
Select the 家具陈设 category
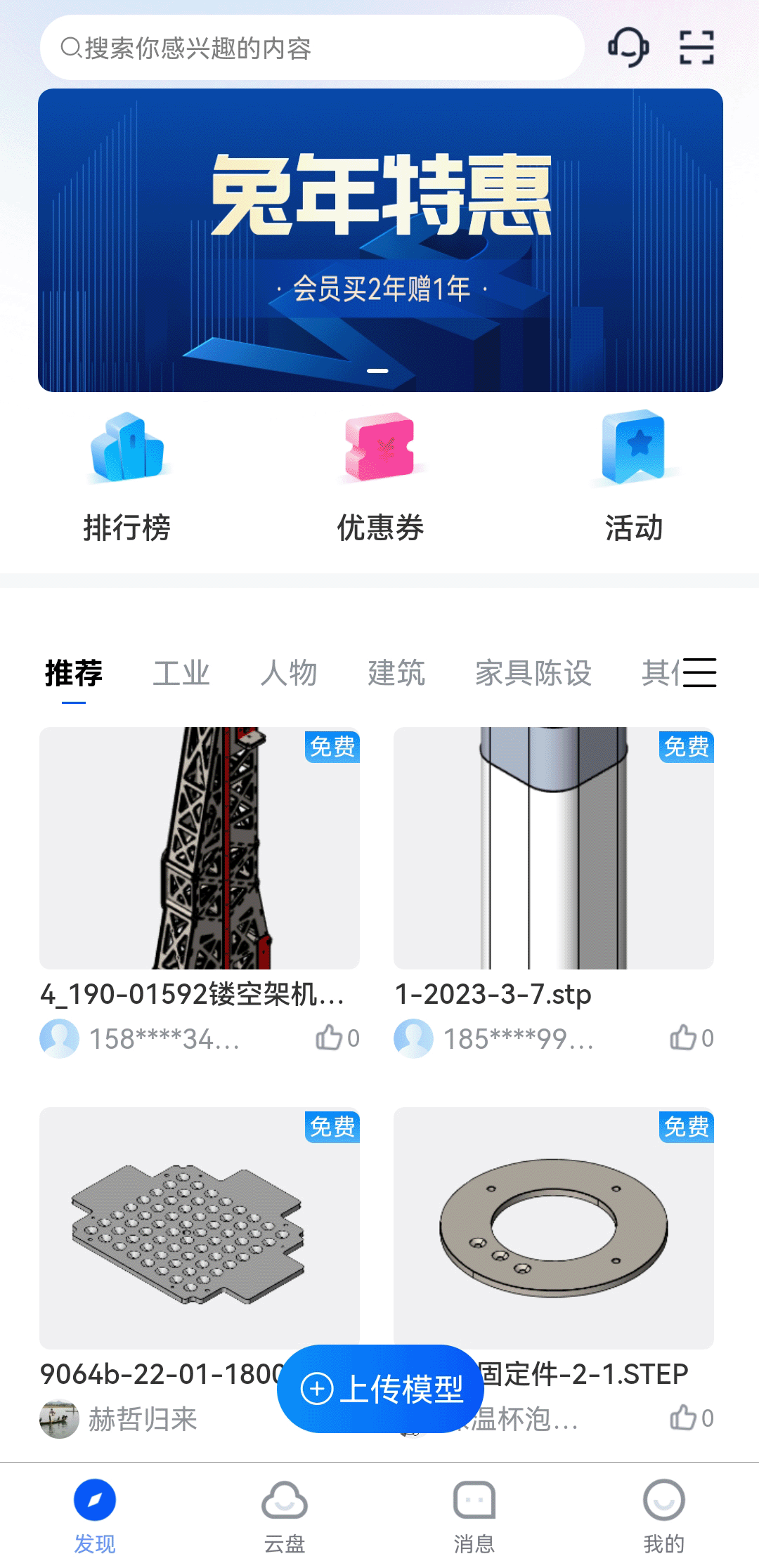(536, 672)
